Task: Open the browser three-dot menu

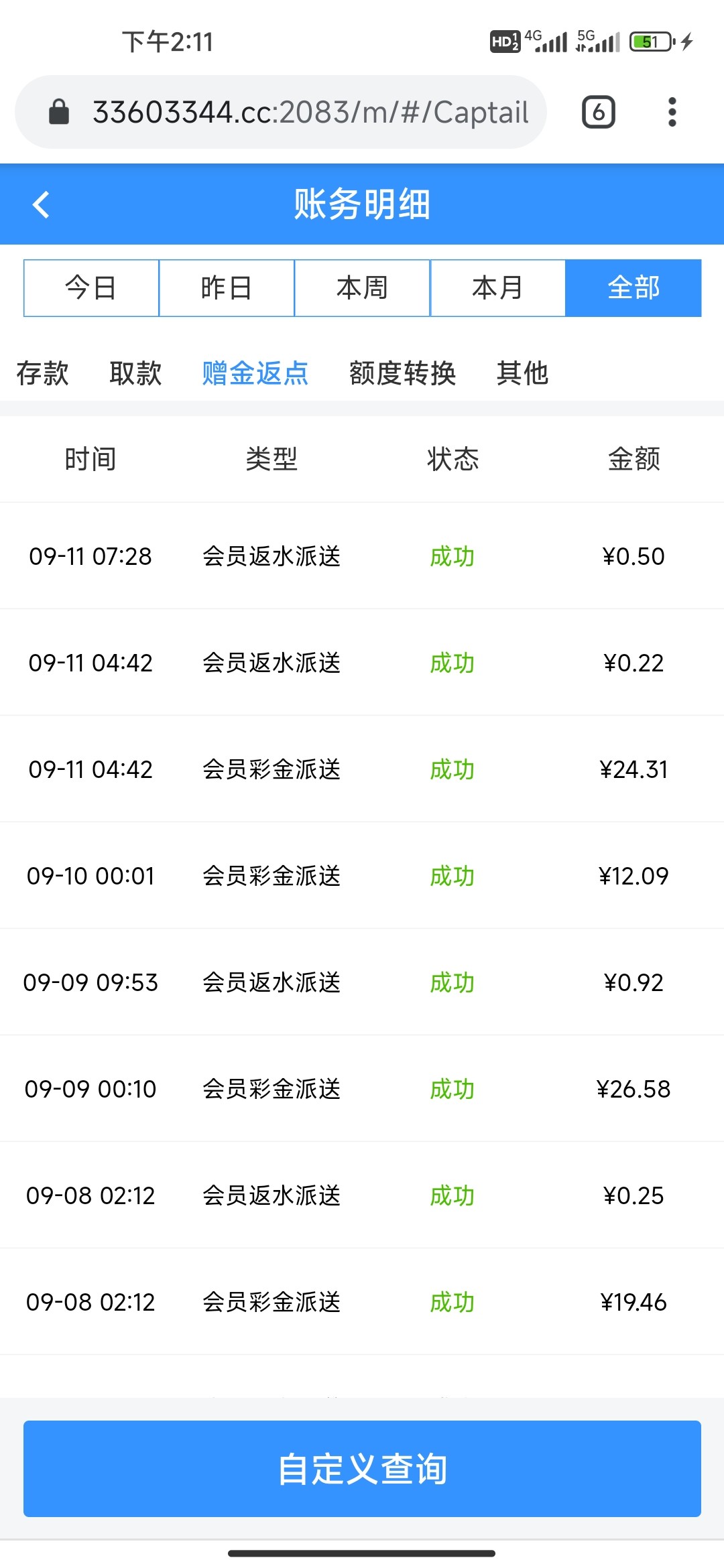Action: (672, 111)
